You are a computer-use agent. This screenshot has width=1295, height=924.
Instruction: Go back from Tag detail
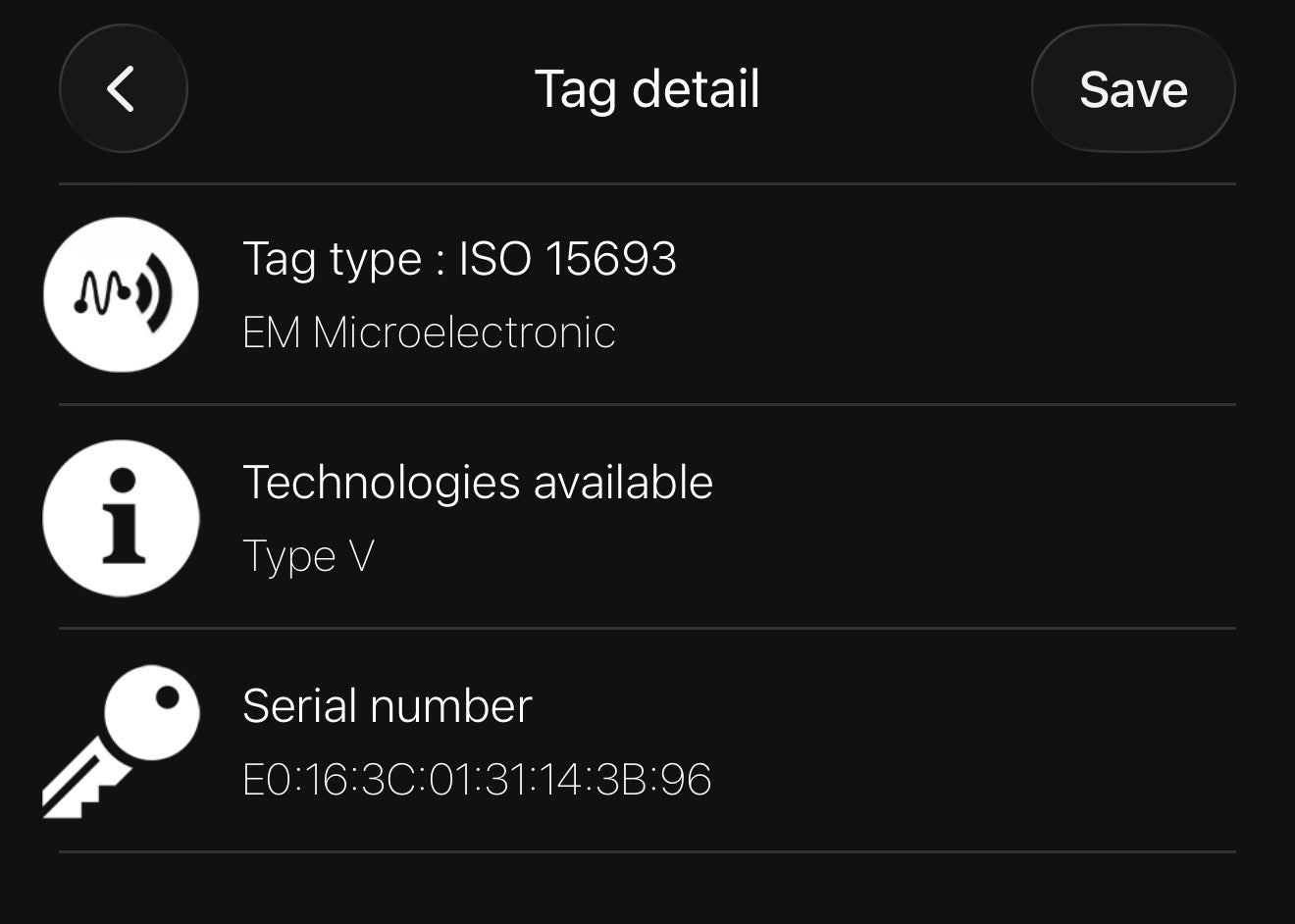[123, 89]
